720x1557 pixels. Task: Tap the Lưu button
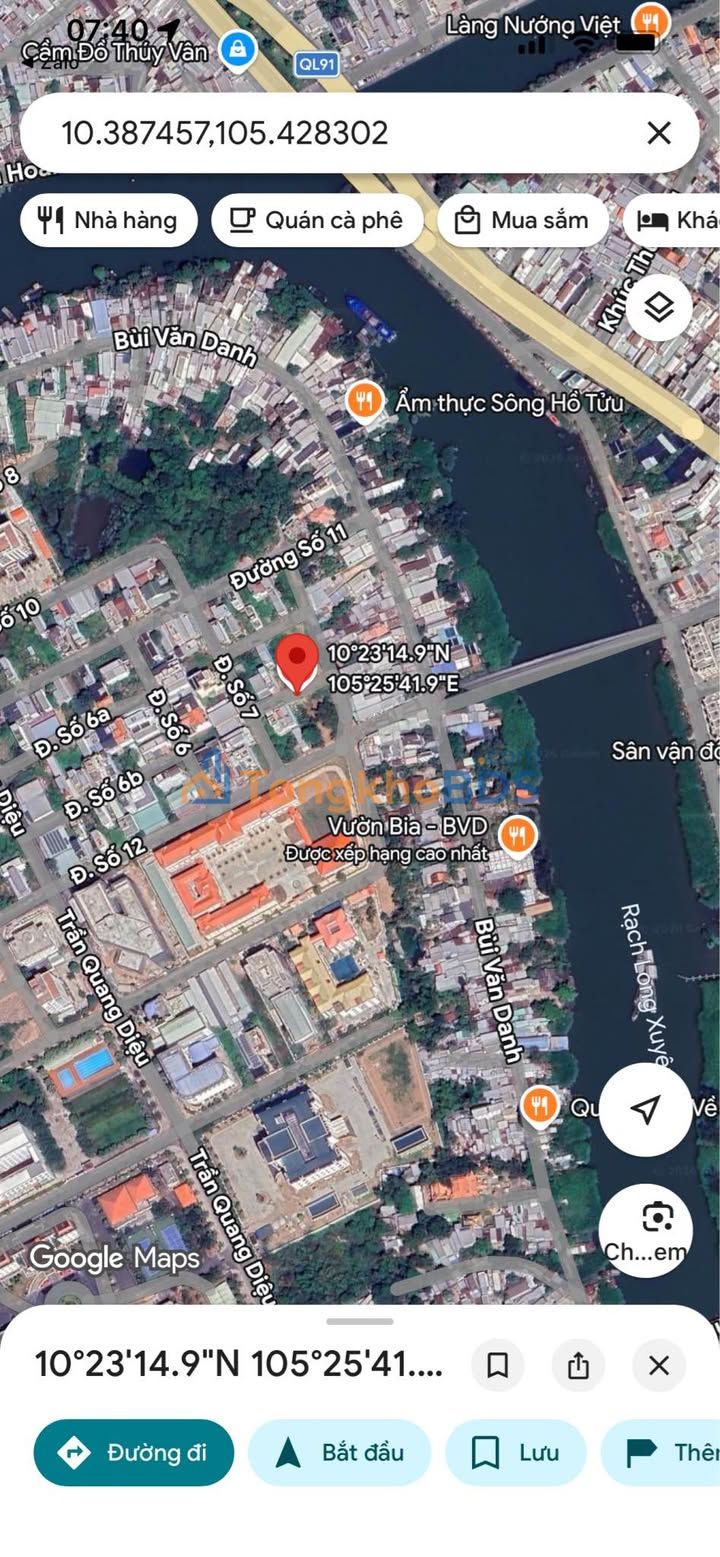(515, 1452)
